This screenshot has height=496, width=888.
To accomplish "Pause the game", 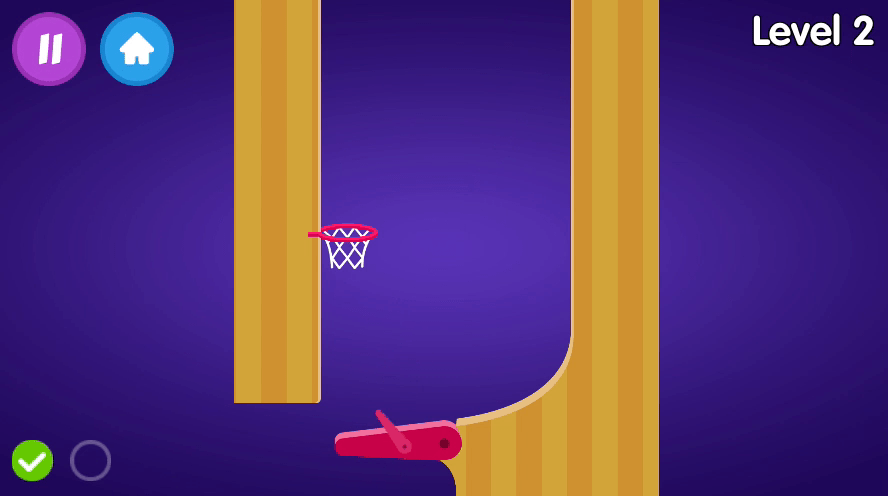I will click(49, 49).
